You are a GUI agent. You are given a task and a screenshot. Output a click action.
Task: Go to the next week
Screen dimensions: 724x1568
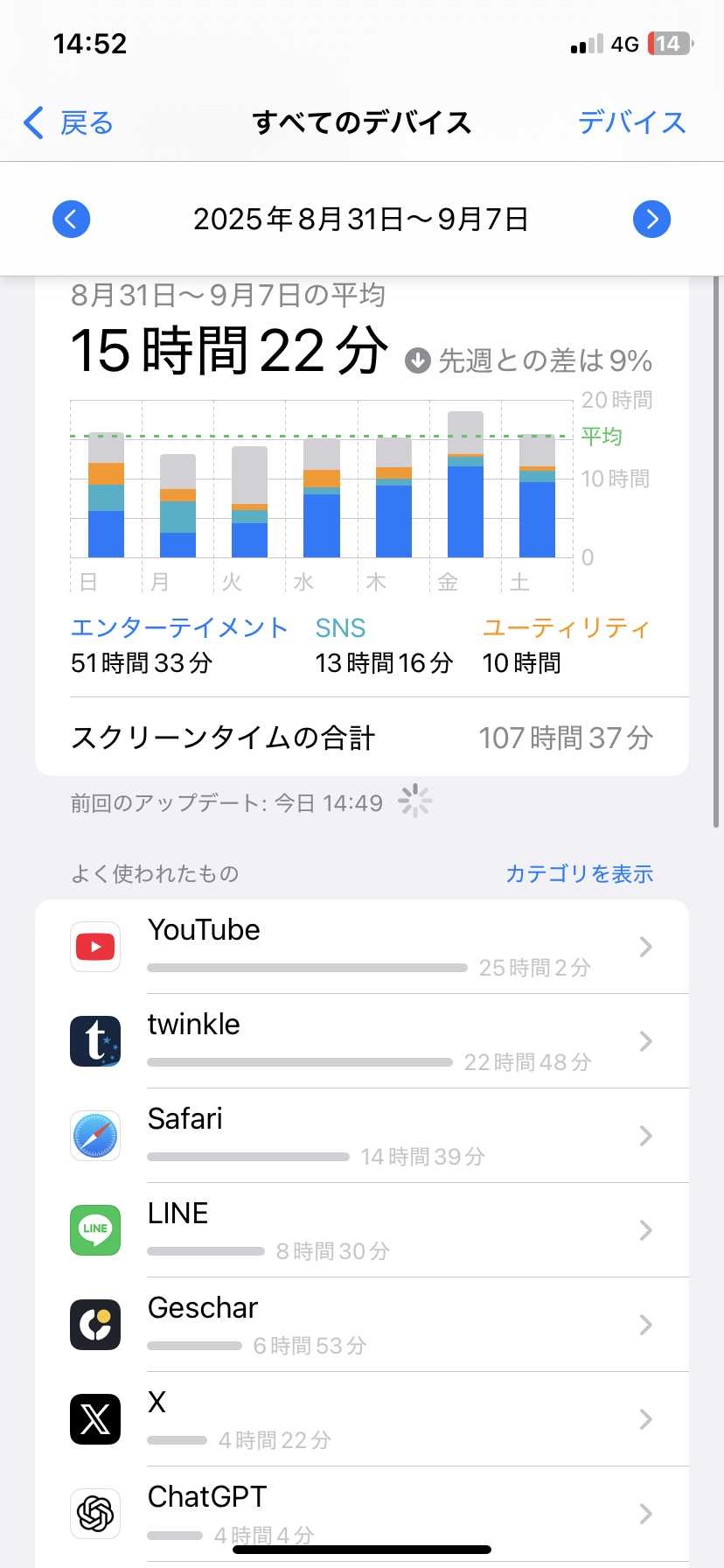(651, 219)
